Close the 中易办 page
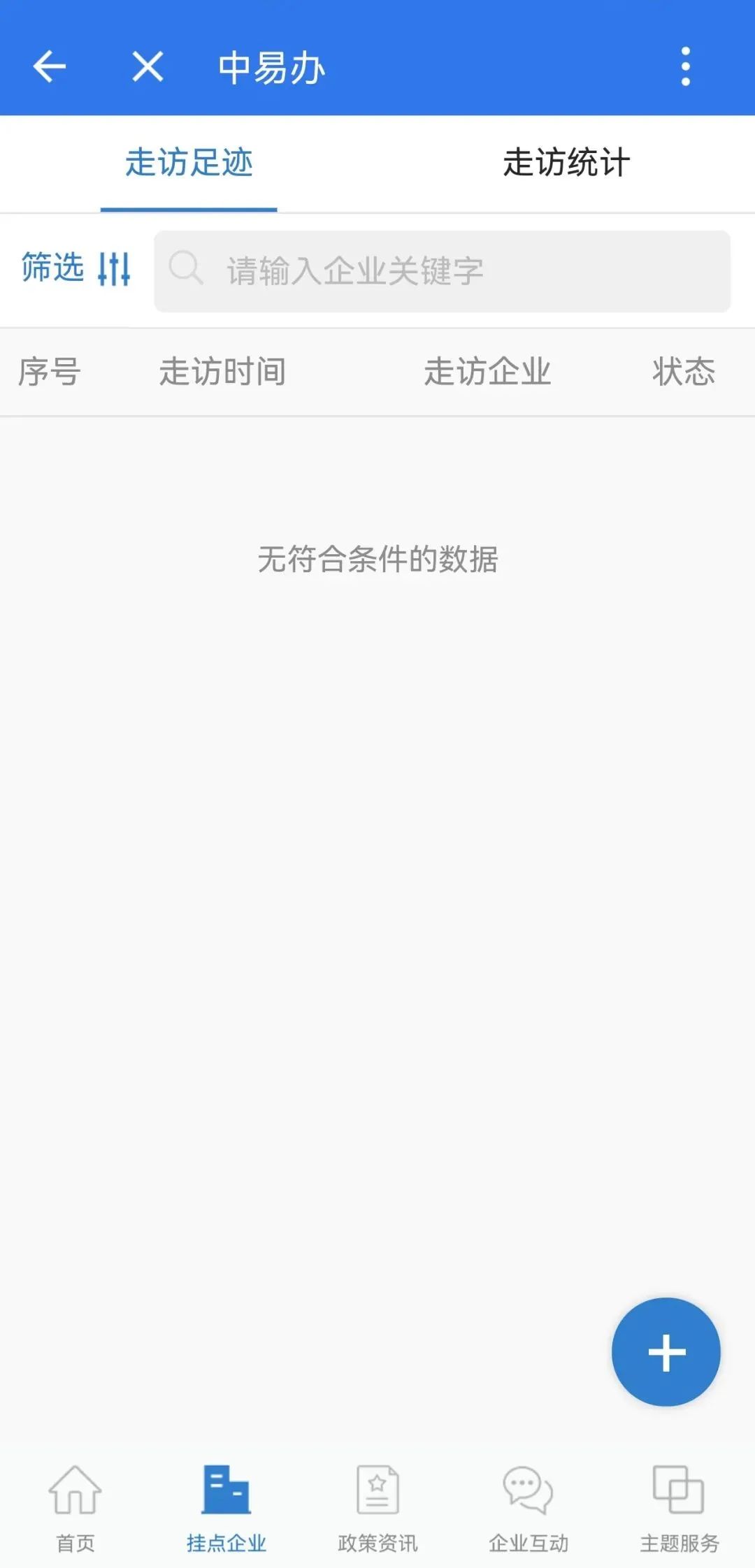Screen dimensions: 755x1568 coord(148,67)
